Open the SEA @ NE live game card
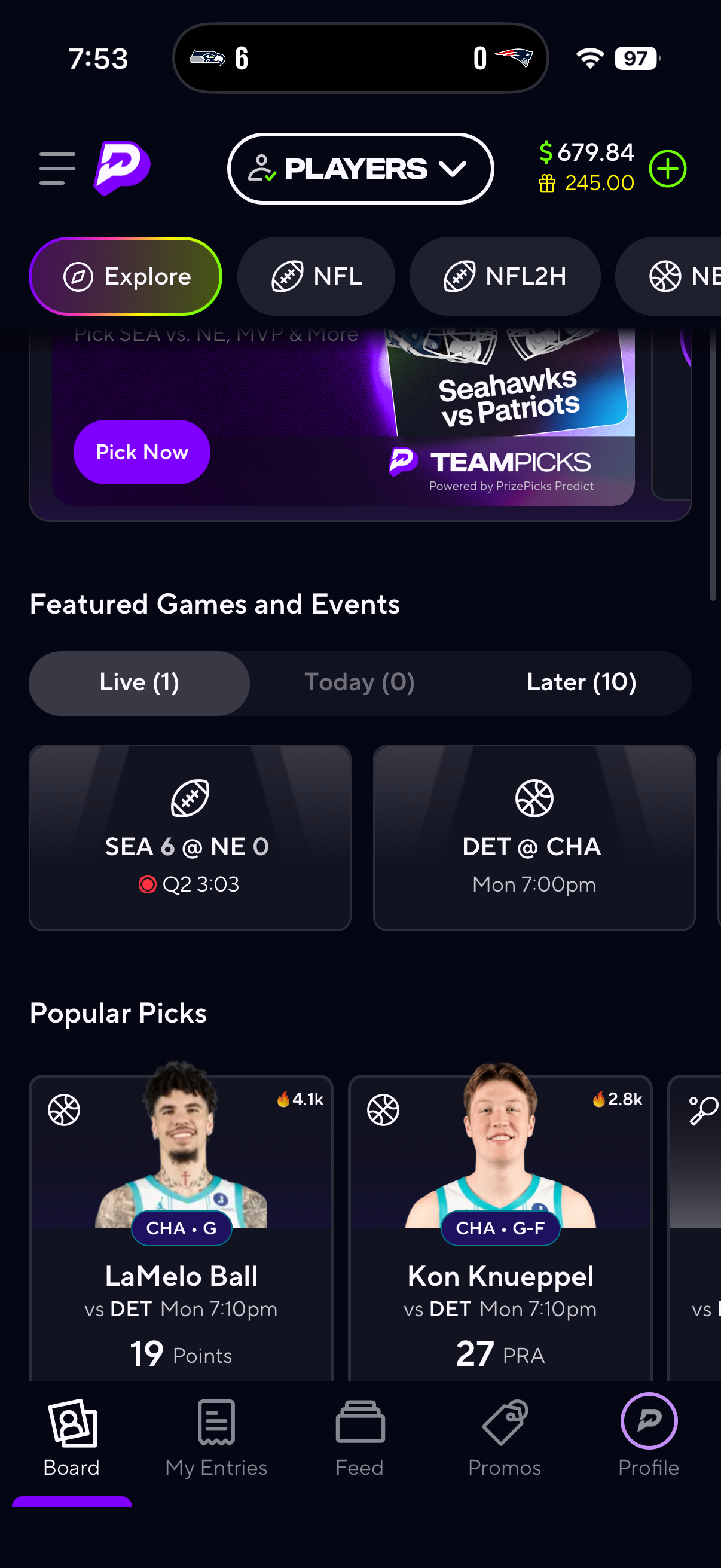 [x=190, y=837]
